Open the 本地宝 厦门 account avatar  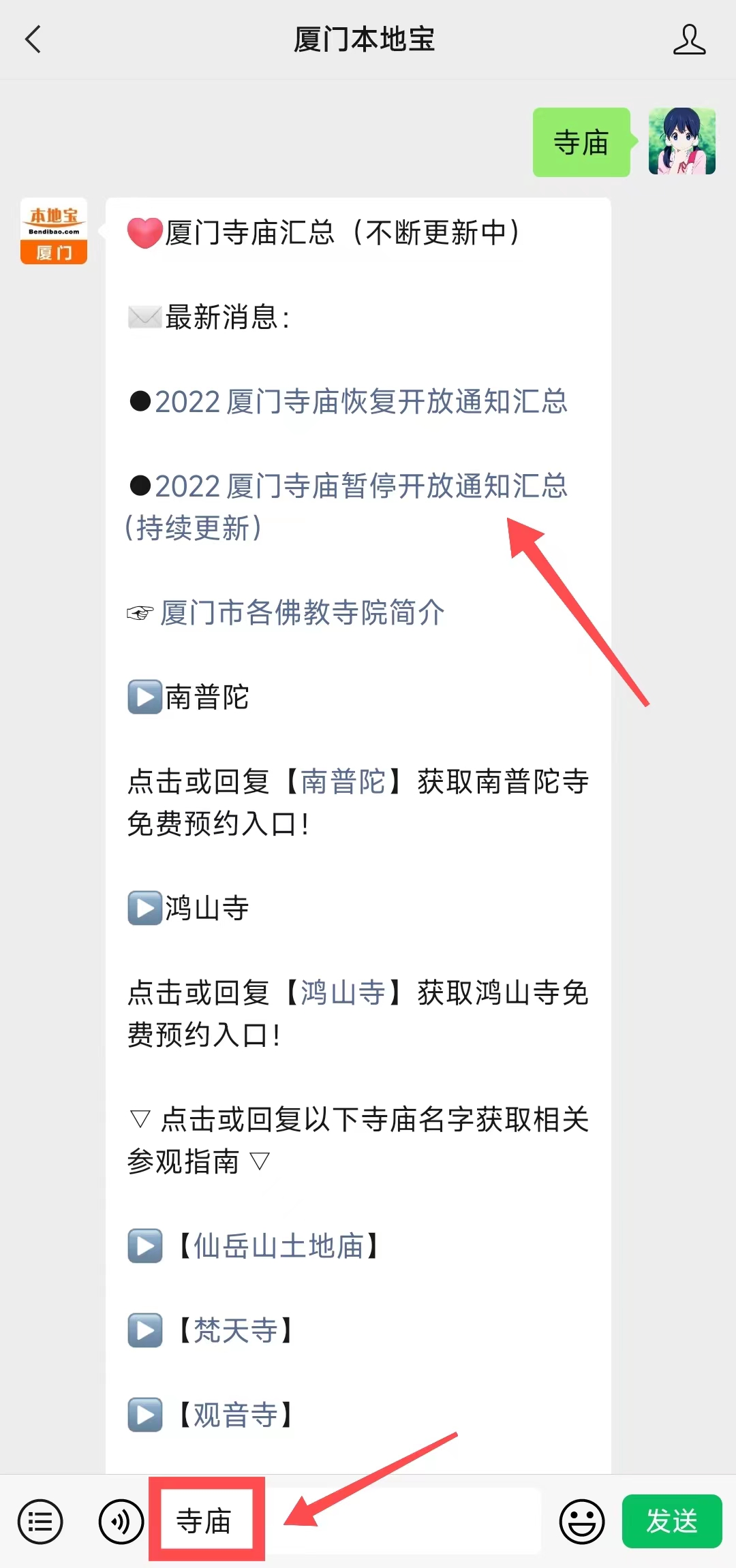[x=54, y=231]
